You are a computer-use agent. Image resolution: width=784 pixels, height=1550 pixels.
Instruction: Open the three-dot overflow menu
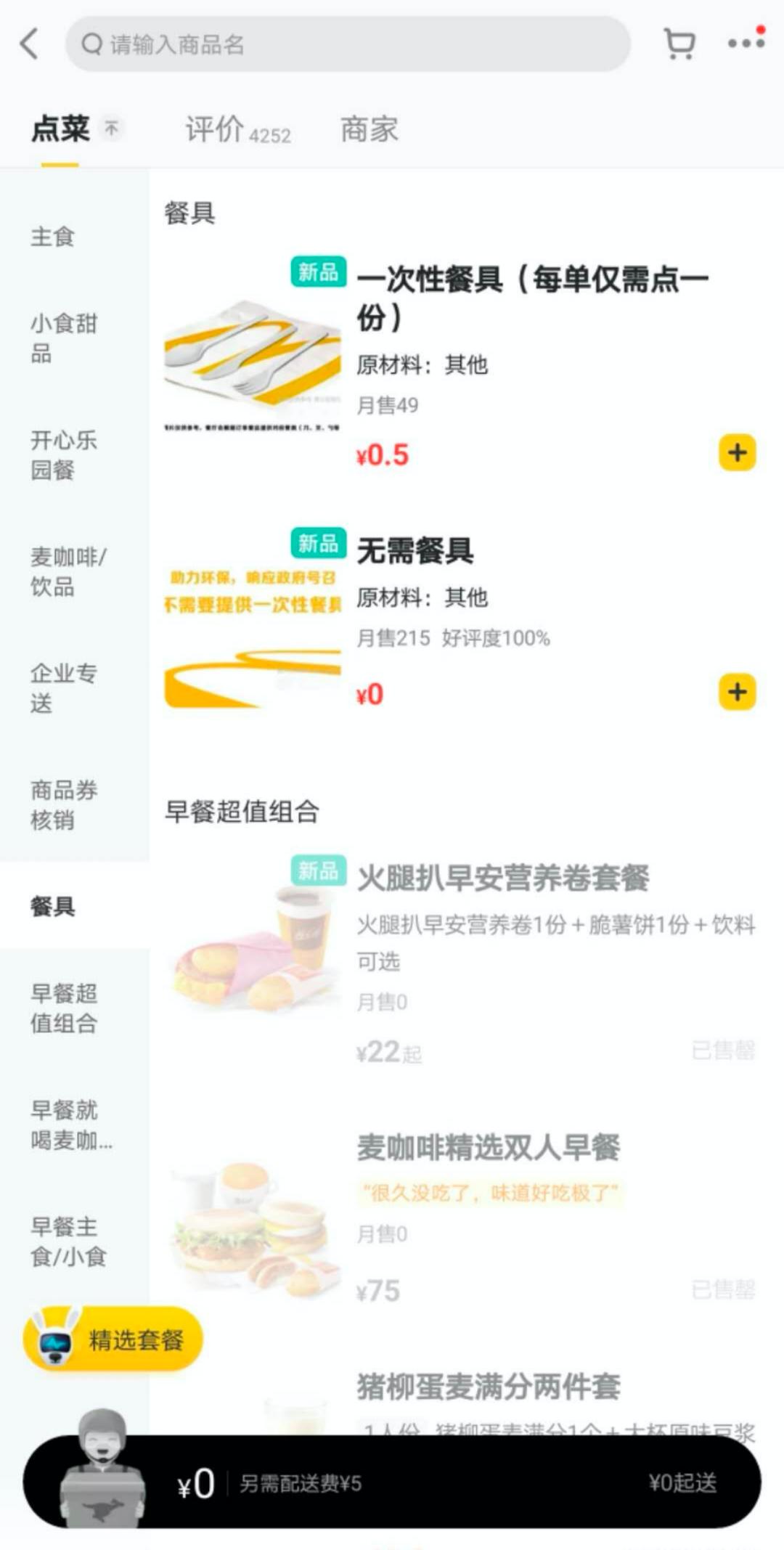[746, 42]
